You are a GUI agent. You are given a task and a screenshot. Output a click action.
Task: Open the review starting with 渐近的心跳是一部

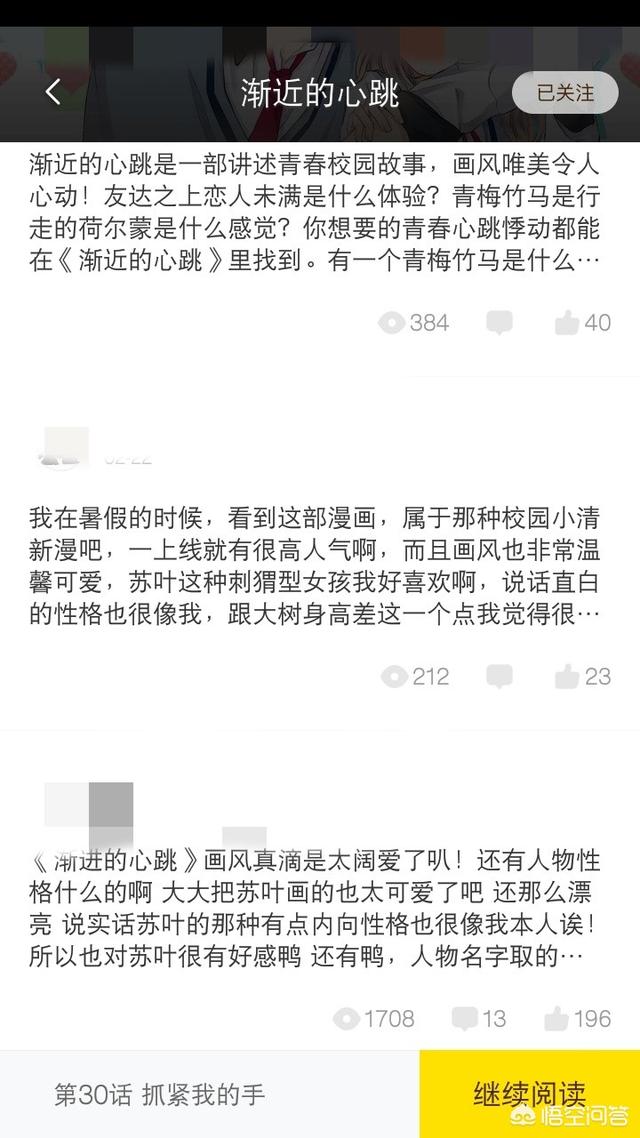[x=315, y=212]
